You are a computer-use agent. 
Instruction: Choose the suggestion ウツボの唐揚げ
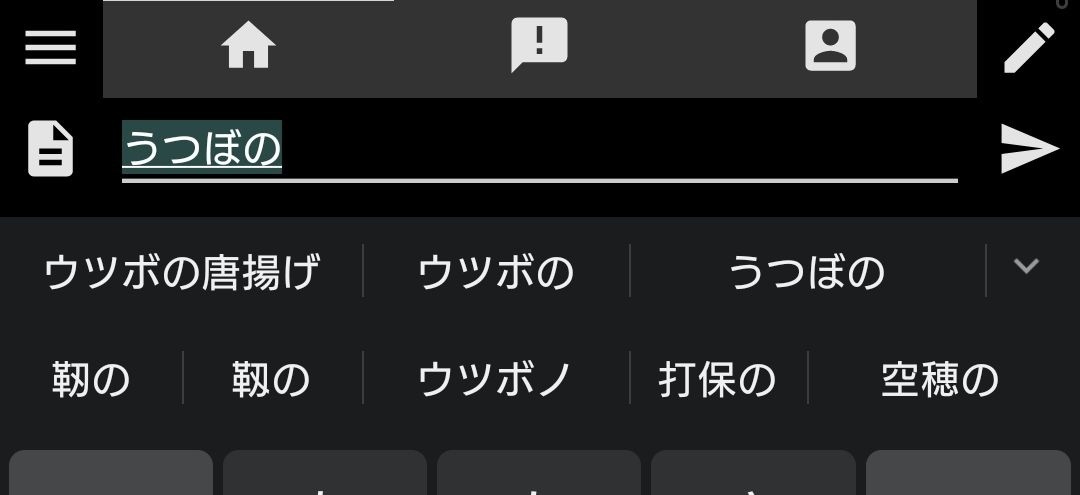182,271
